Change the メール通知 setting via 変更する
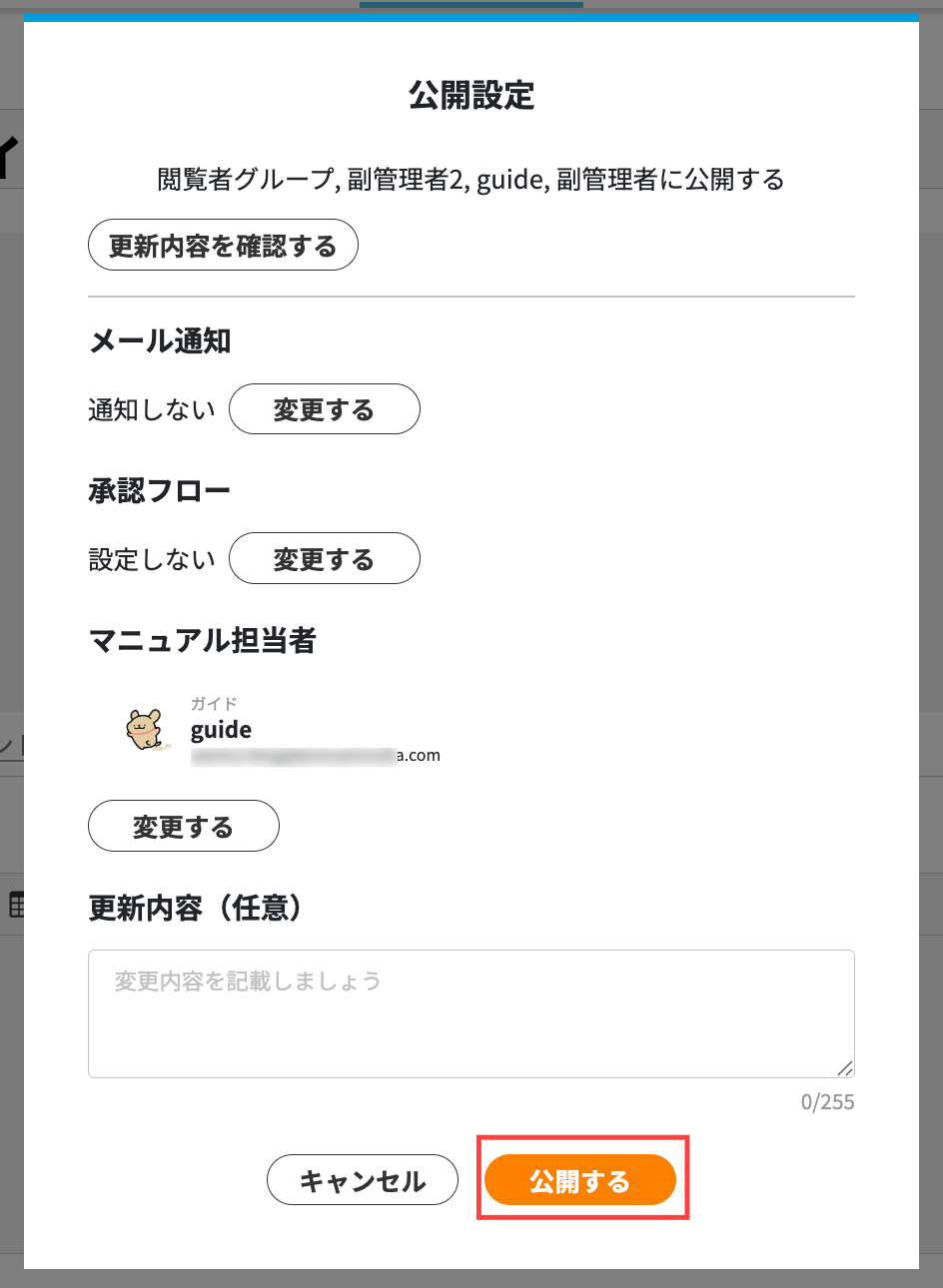The width and height of the screenshot is (943, 1288). click(324, 409)
